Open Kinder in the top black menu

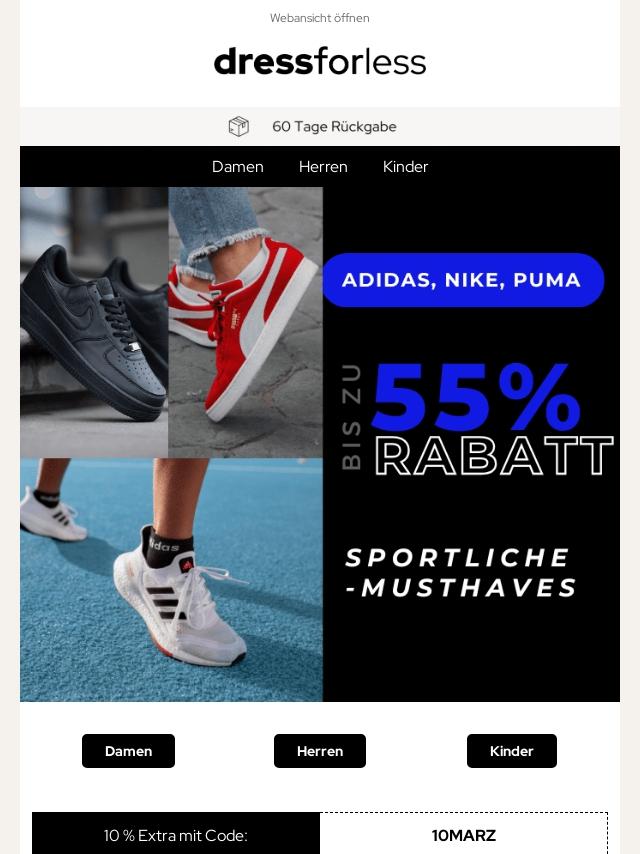pyautogui.click(x=405, y=167)
